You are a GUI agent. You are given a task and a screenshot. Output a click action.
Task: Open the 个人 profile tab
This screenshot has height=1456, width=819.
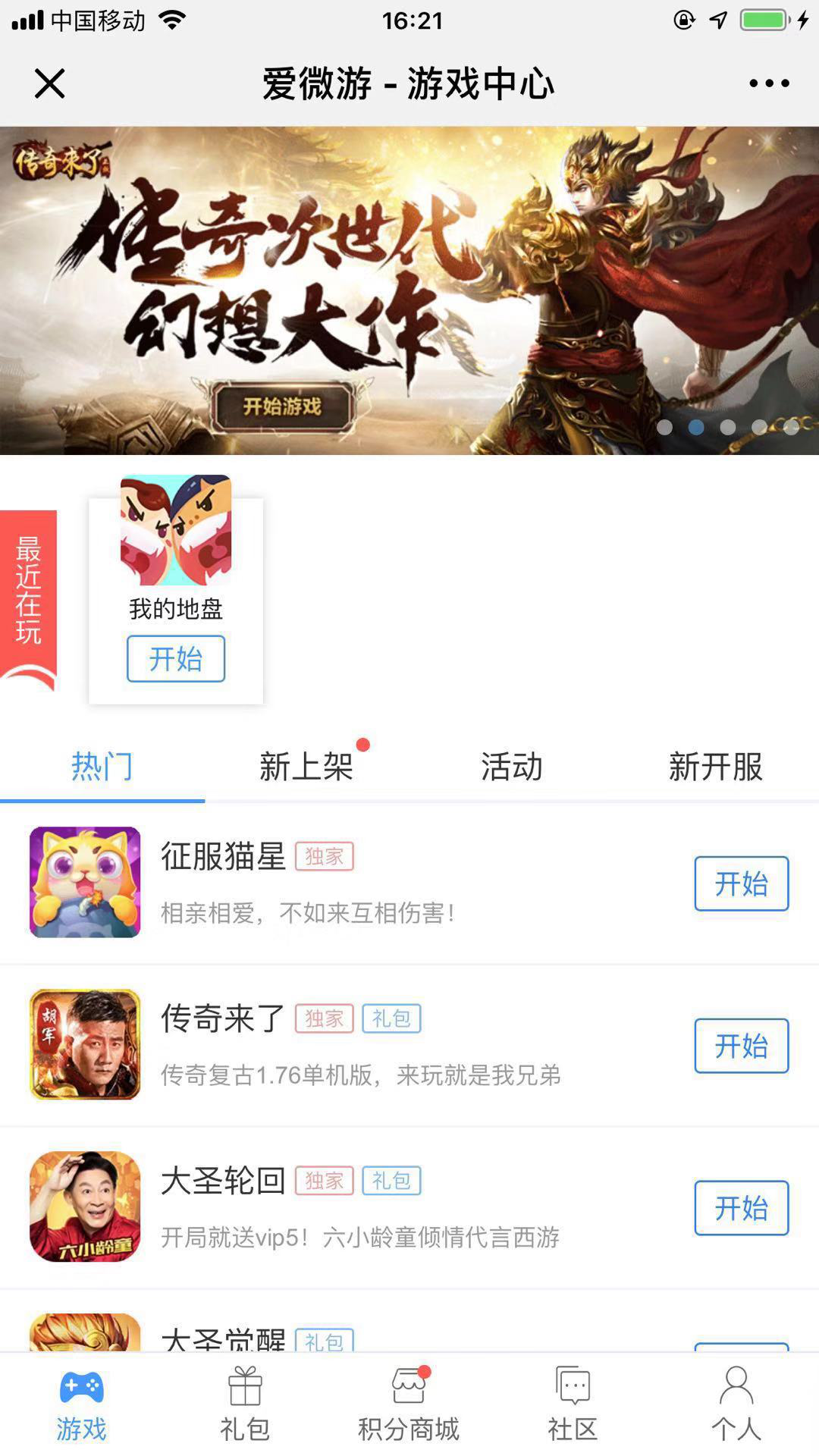736,1404
